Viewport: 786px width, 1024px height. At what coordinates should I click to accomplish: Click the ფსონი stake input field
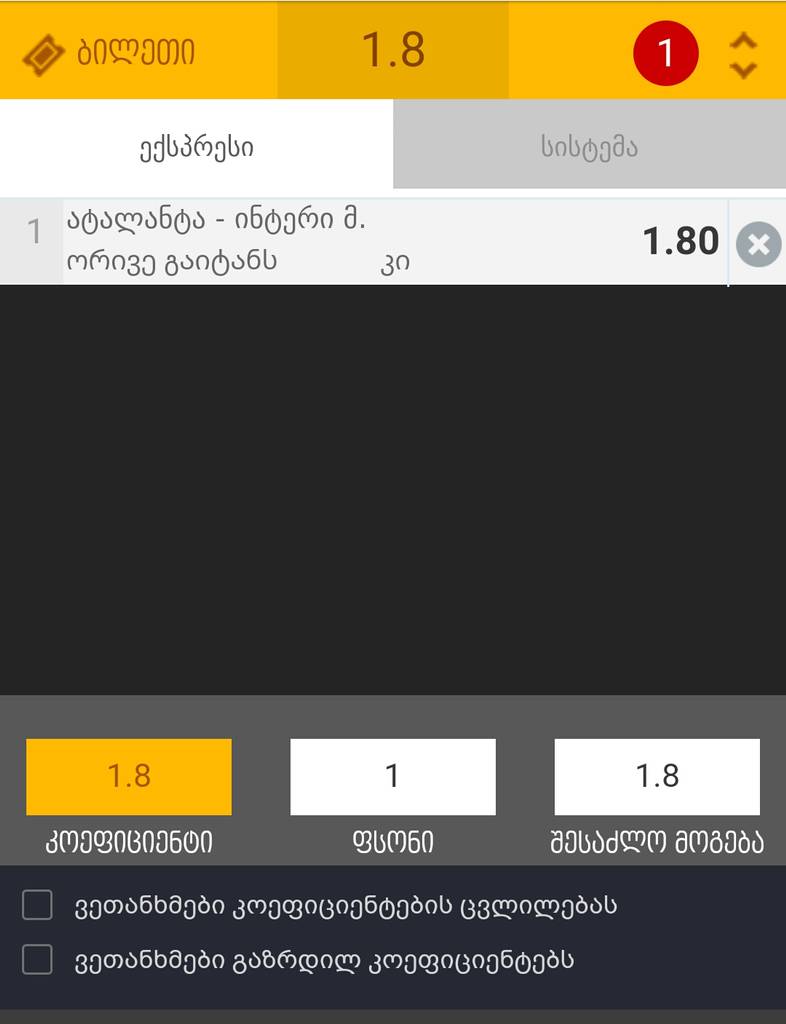[x=392, y=776]
